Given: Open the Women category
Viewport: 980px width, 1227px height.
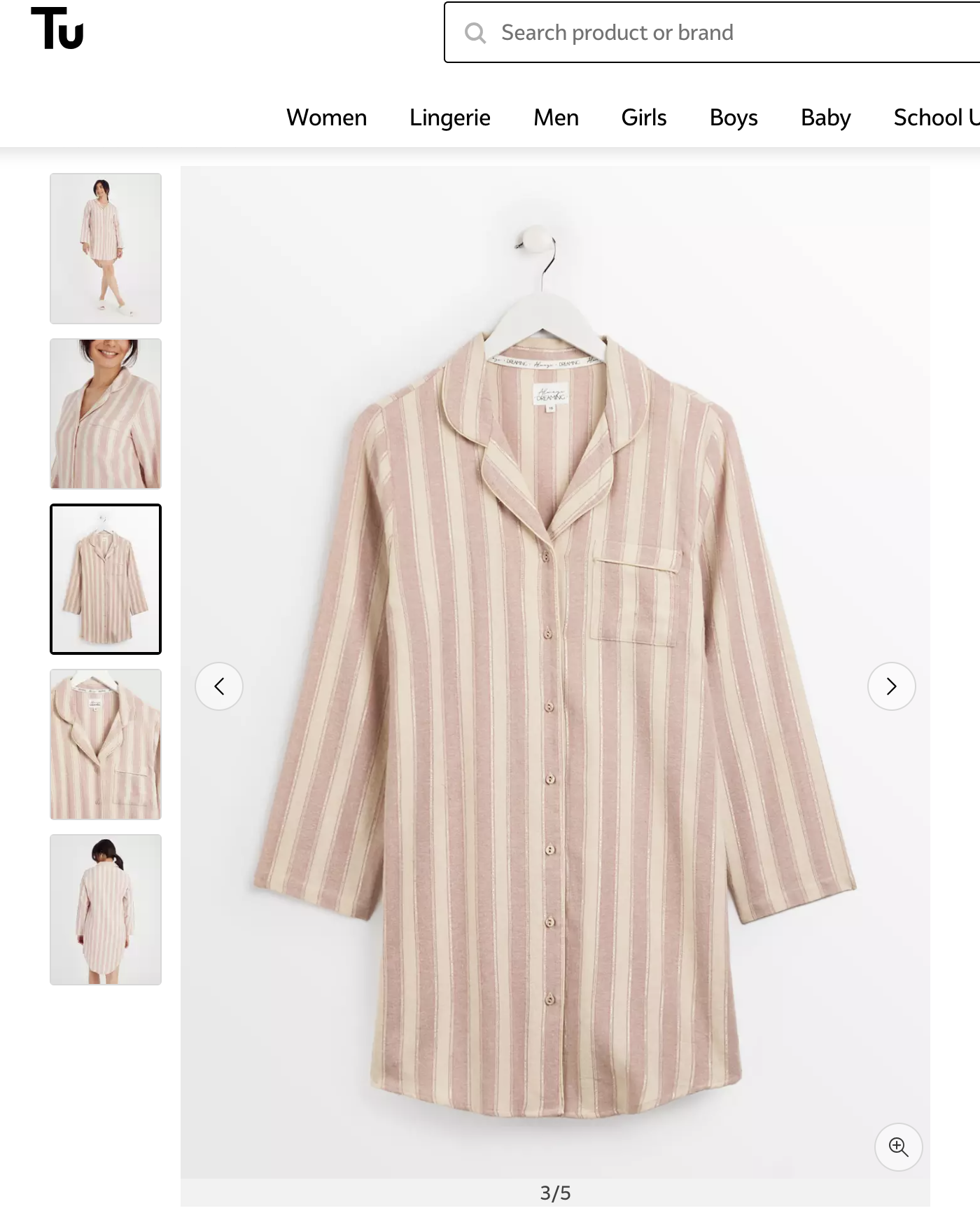Looking at the screenshot, I should [326, 118].
